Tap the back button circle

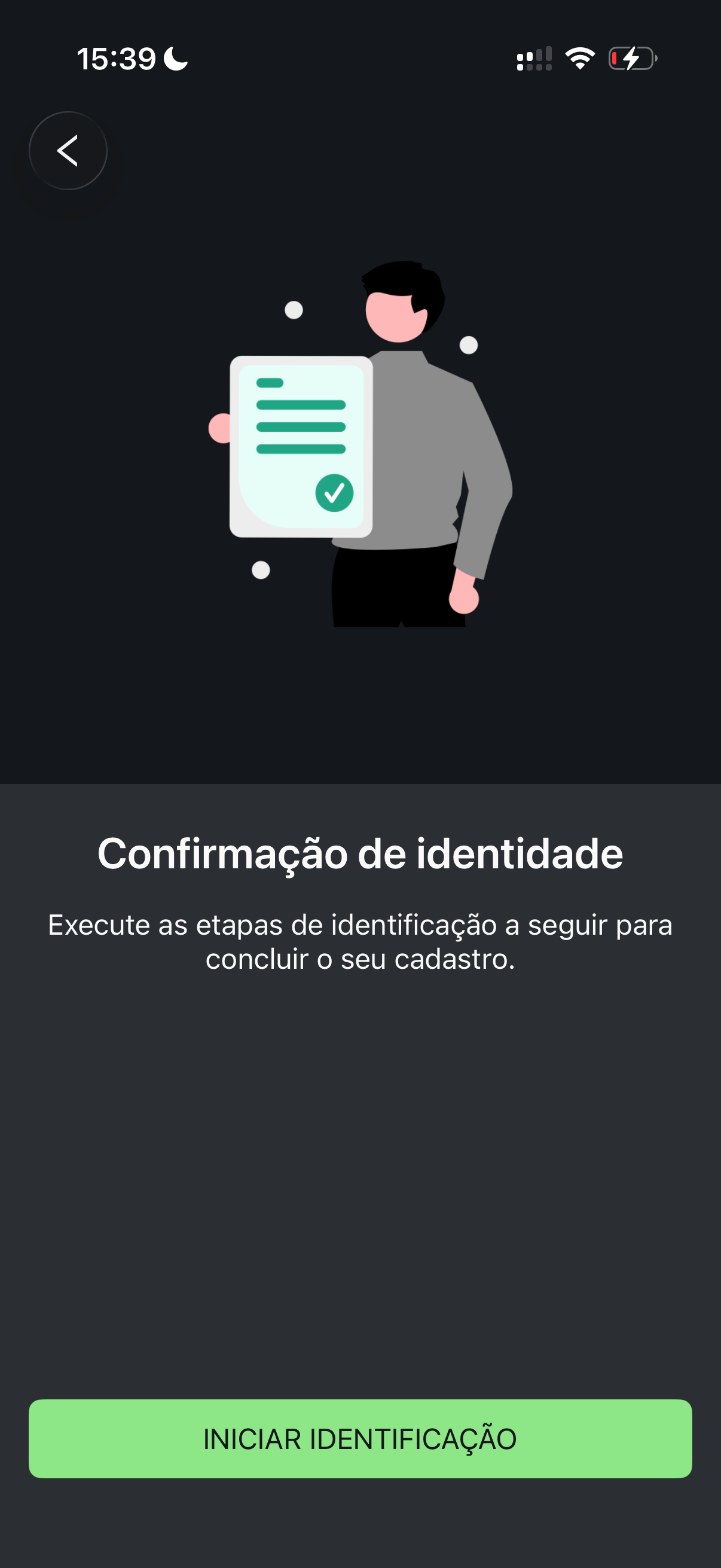[x=68, y=151]
